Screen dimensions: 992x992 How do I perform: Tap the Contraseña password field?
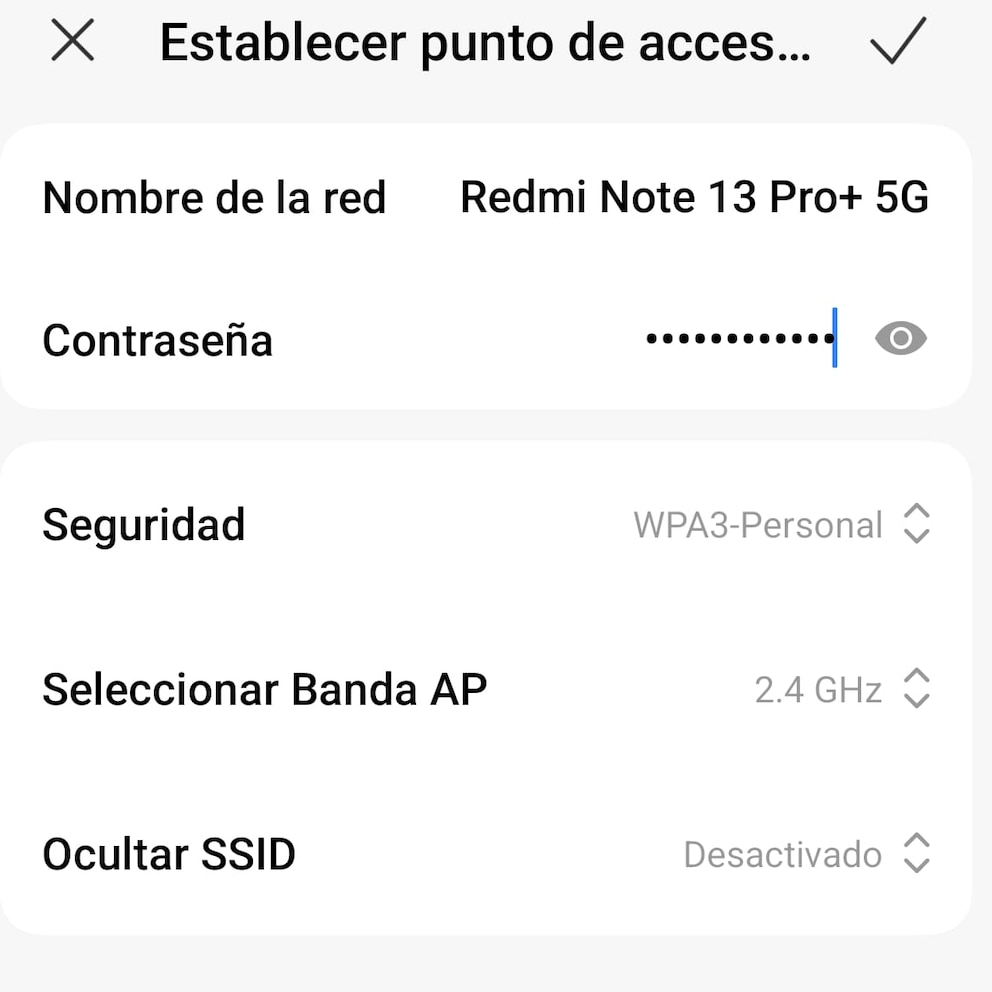[740, 340]
